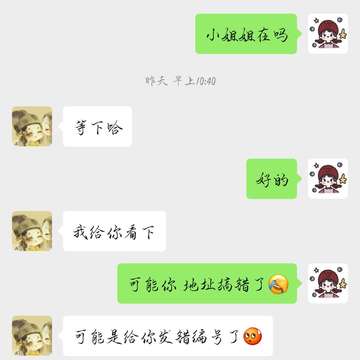
Task: Tap the avatar beside "可能你地址搞错了"
Action: pos(328,284)
